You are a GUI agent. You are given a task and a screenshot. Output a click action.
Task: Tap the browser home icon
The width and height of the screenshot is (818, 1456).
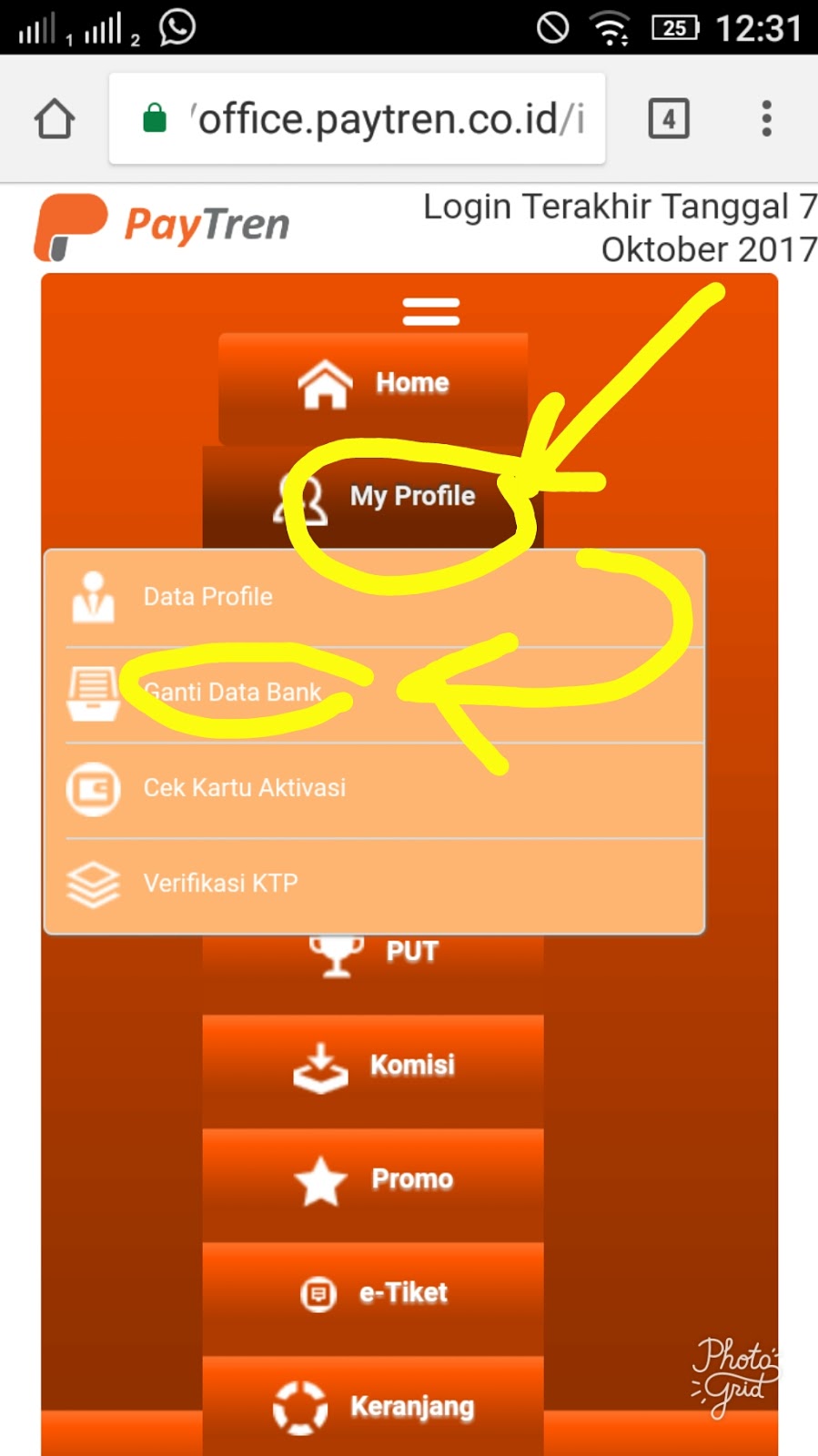(x=55, y=118)
